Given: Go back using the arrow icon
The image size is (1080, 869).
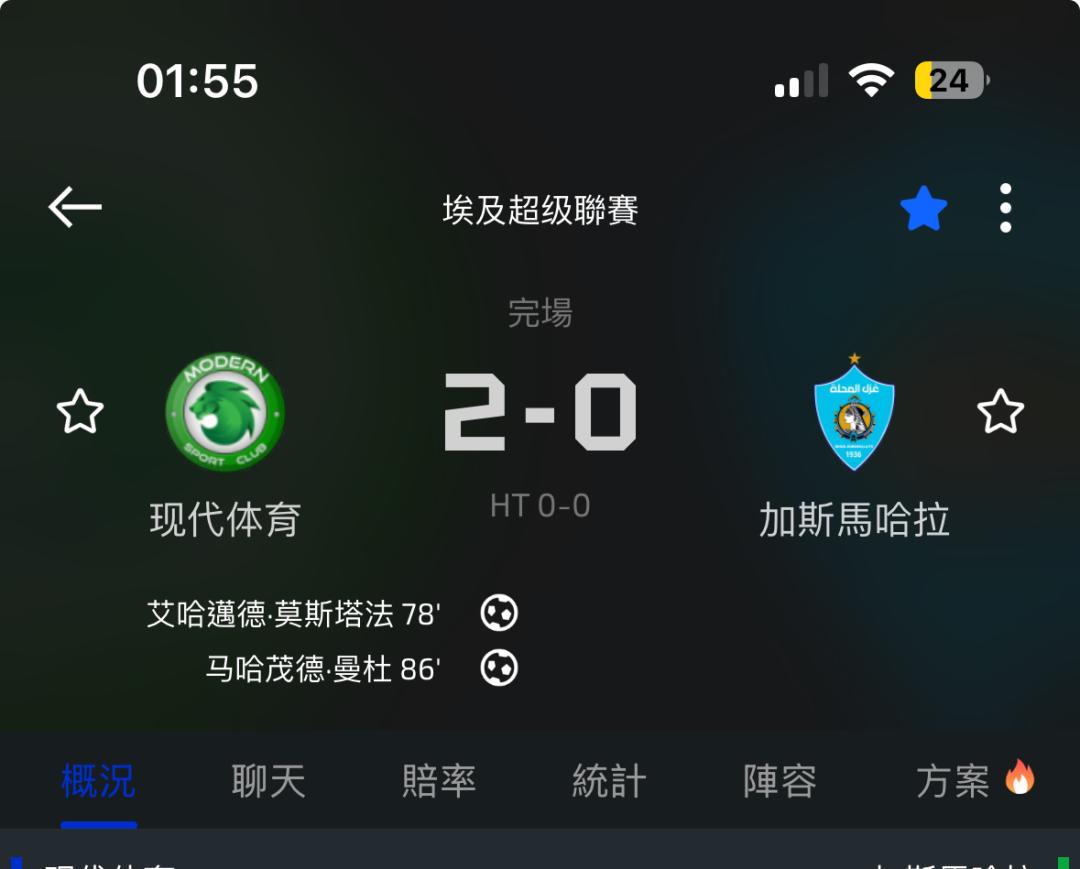Looking at the screenshot, I should pyautogui.click(x=75, y=207).
